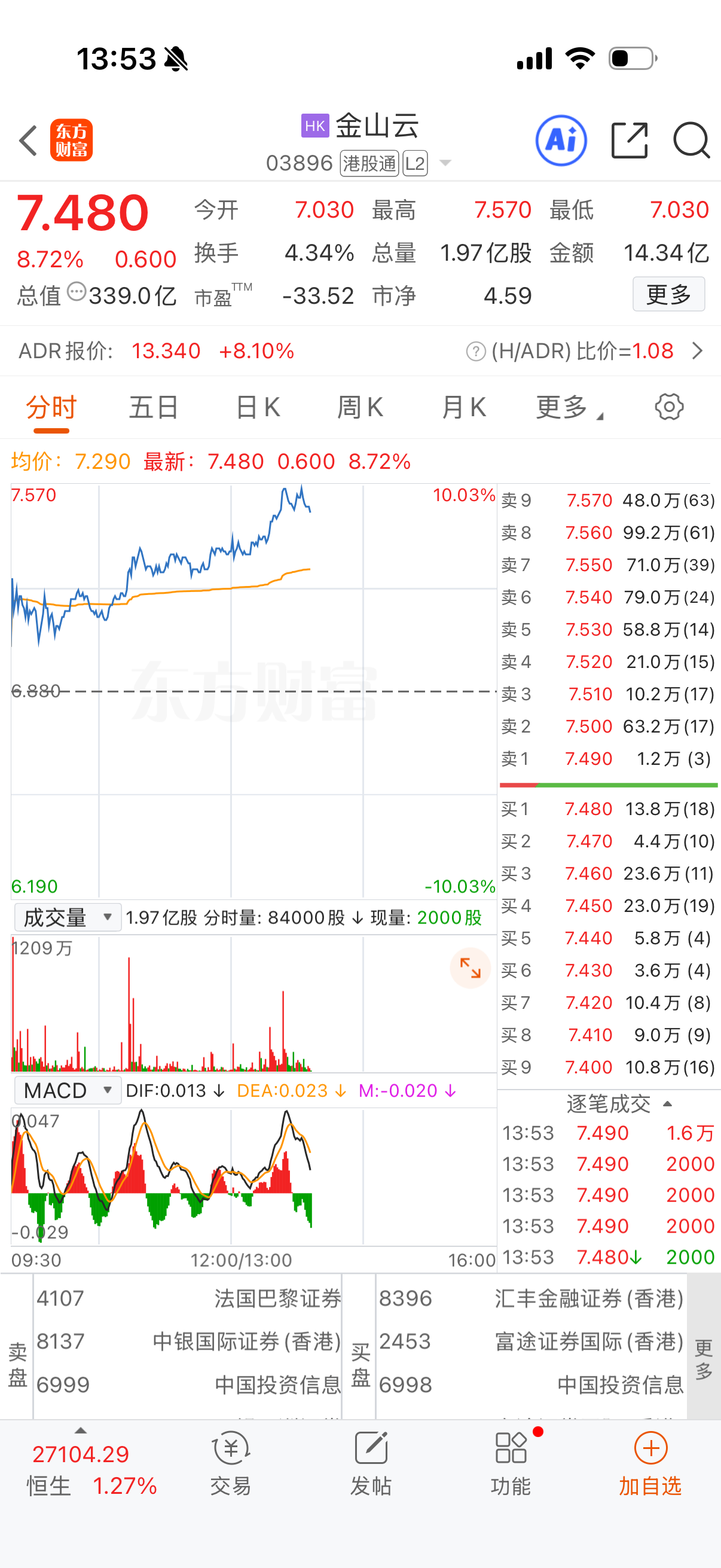Expand the chart to fullscreen

(470, 967)
